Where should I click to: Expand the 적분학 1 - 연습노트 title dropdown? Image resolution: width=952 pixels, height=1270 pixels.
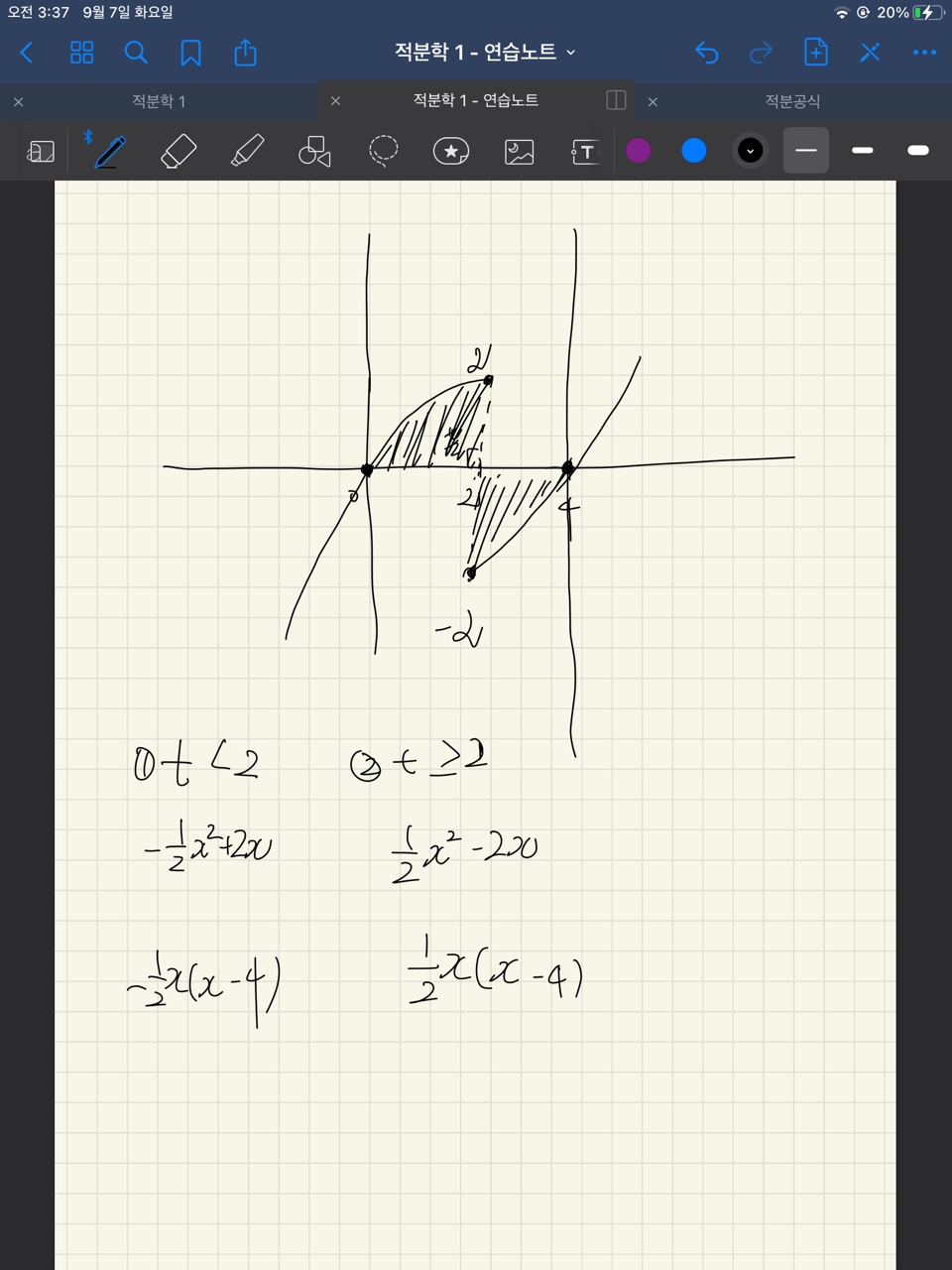[x=571, y=53]
